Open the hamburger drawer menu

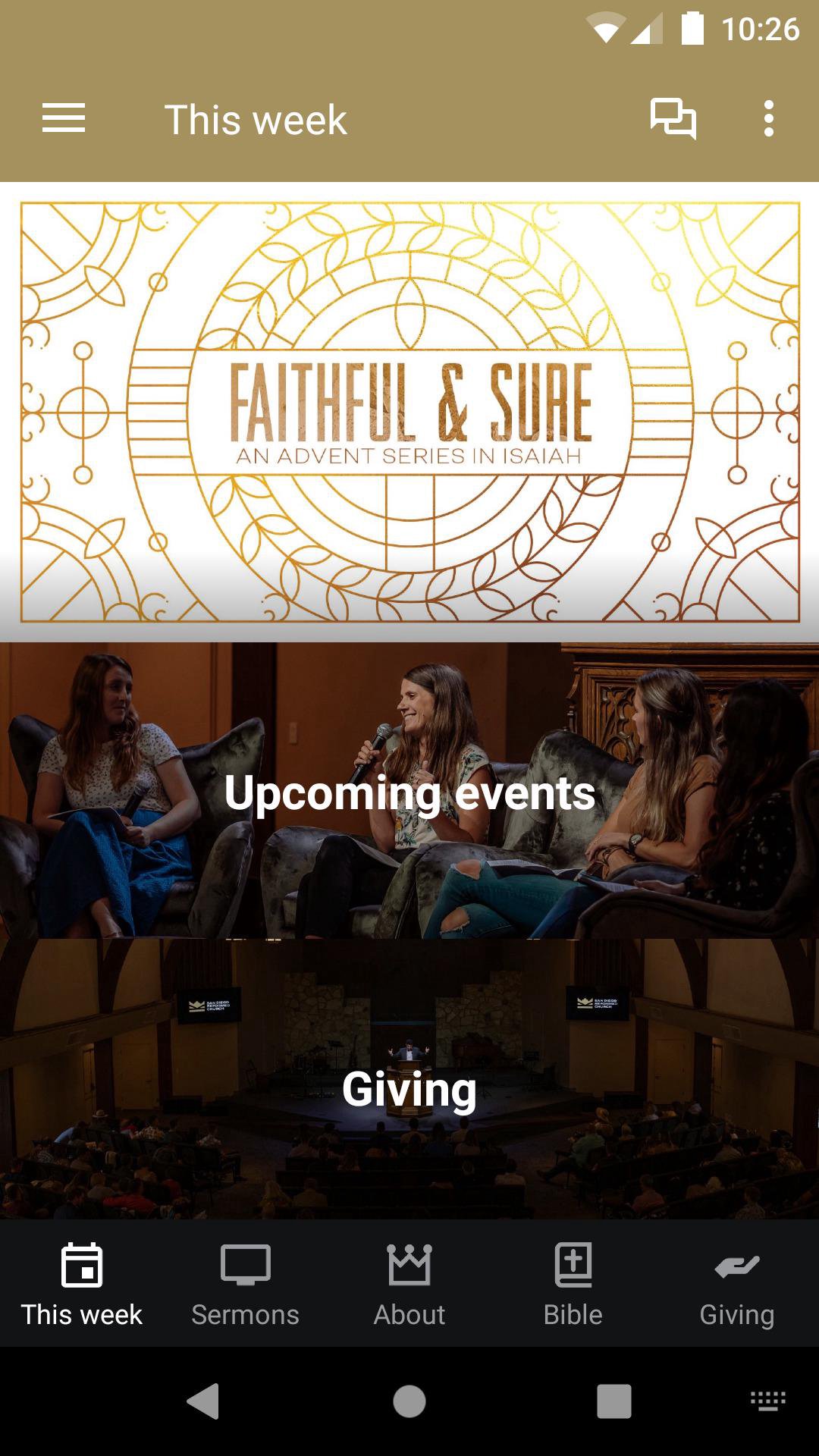(64, 119)
